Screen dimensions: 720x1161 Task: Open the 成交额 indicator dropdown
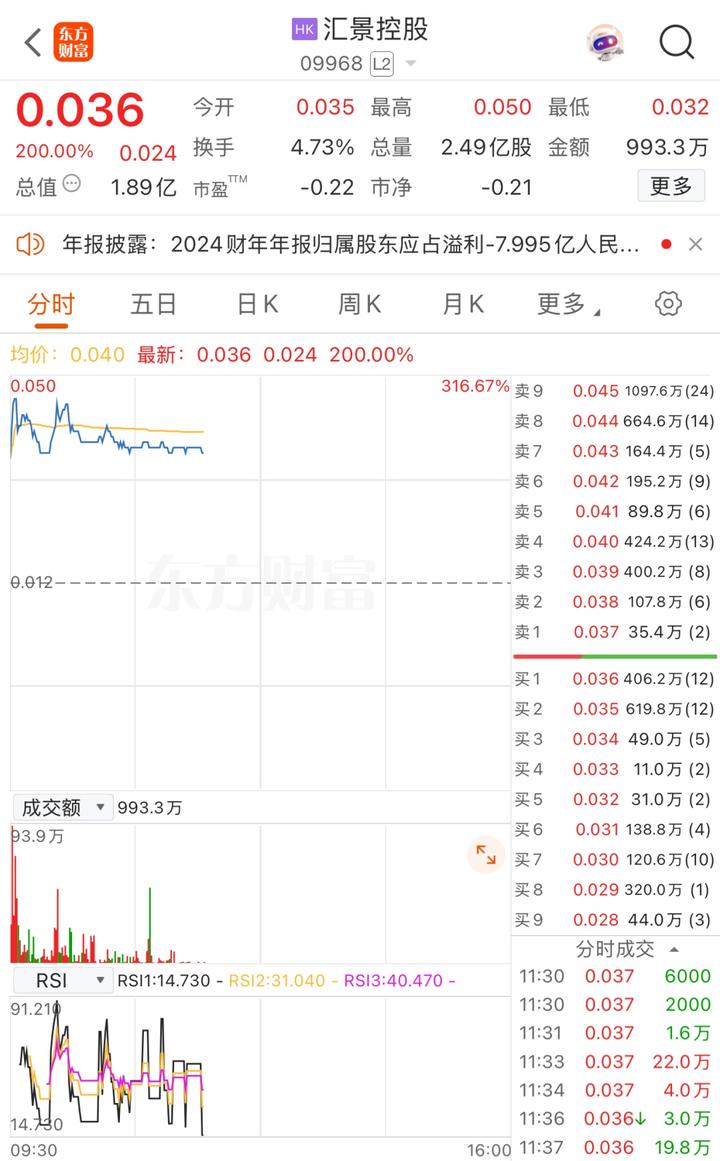point(63,807)
